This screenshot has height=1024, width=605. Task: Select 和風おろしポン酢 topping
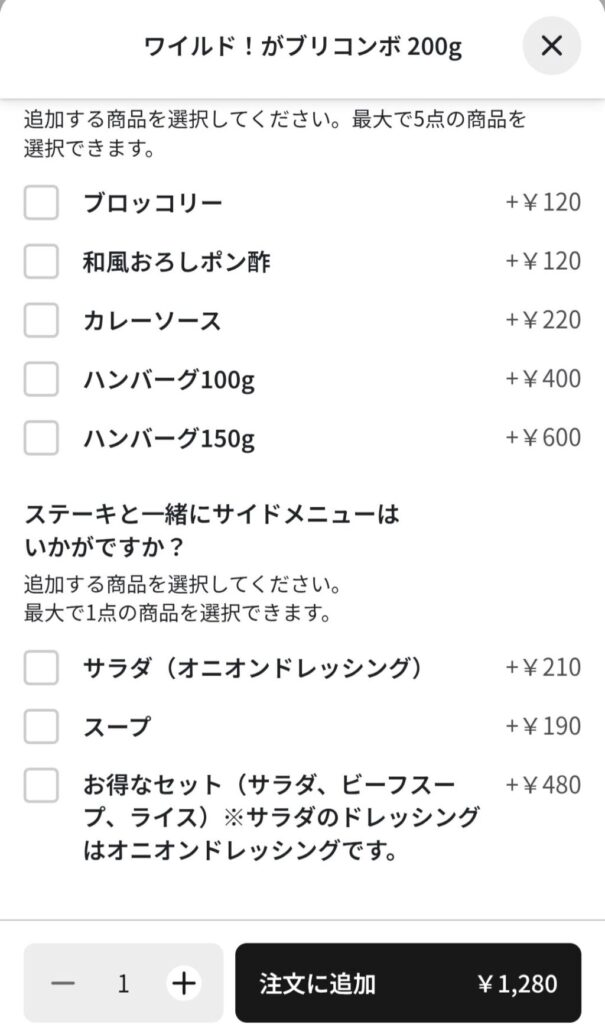click(41, 261)
